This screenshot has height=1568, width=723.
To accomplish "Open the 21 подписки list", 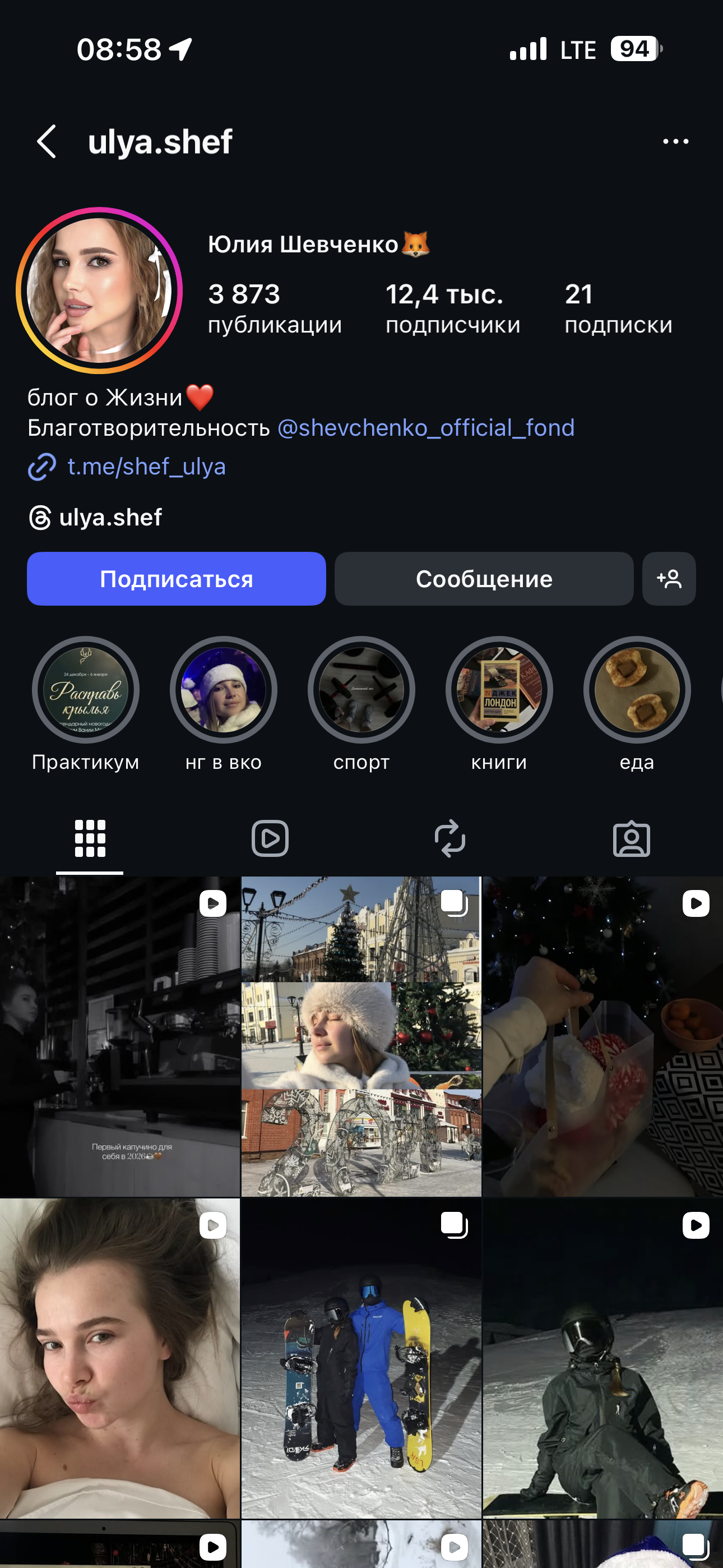I will point(618,308).
